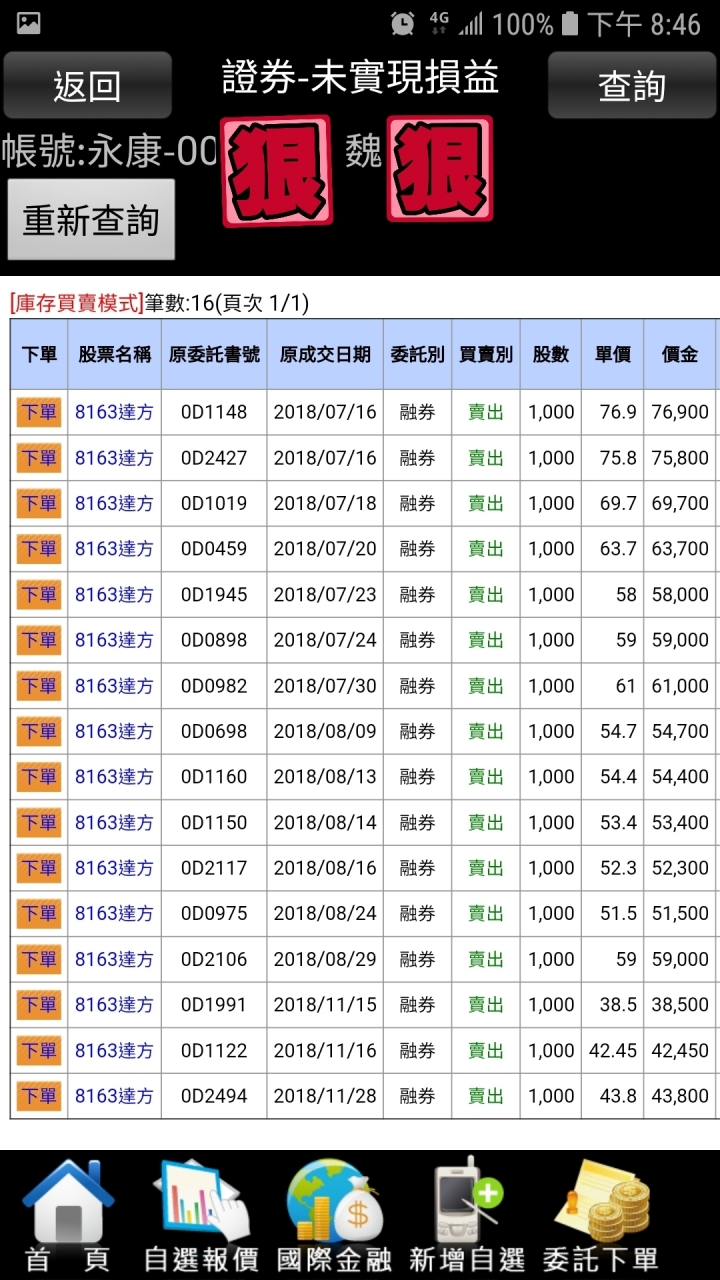Tap 下單 for order 0D0898
The height and width of the screenshot is (1280, 720).
point(39,640)
